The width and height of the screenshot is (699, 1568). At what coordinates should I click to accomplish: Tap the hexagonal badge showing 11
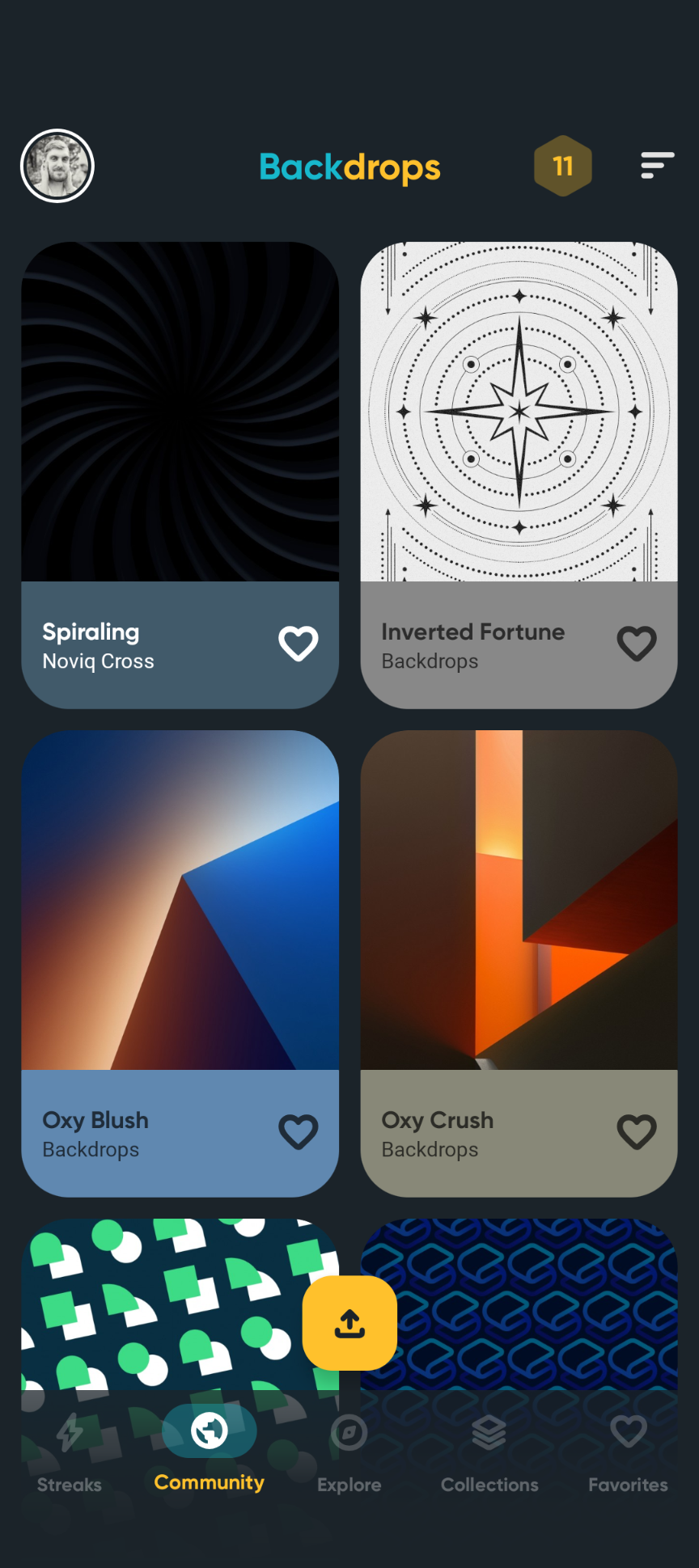pyautogui.click(x=562, y=165)
